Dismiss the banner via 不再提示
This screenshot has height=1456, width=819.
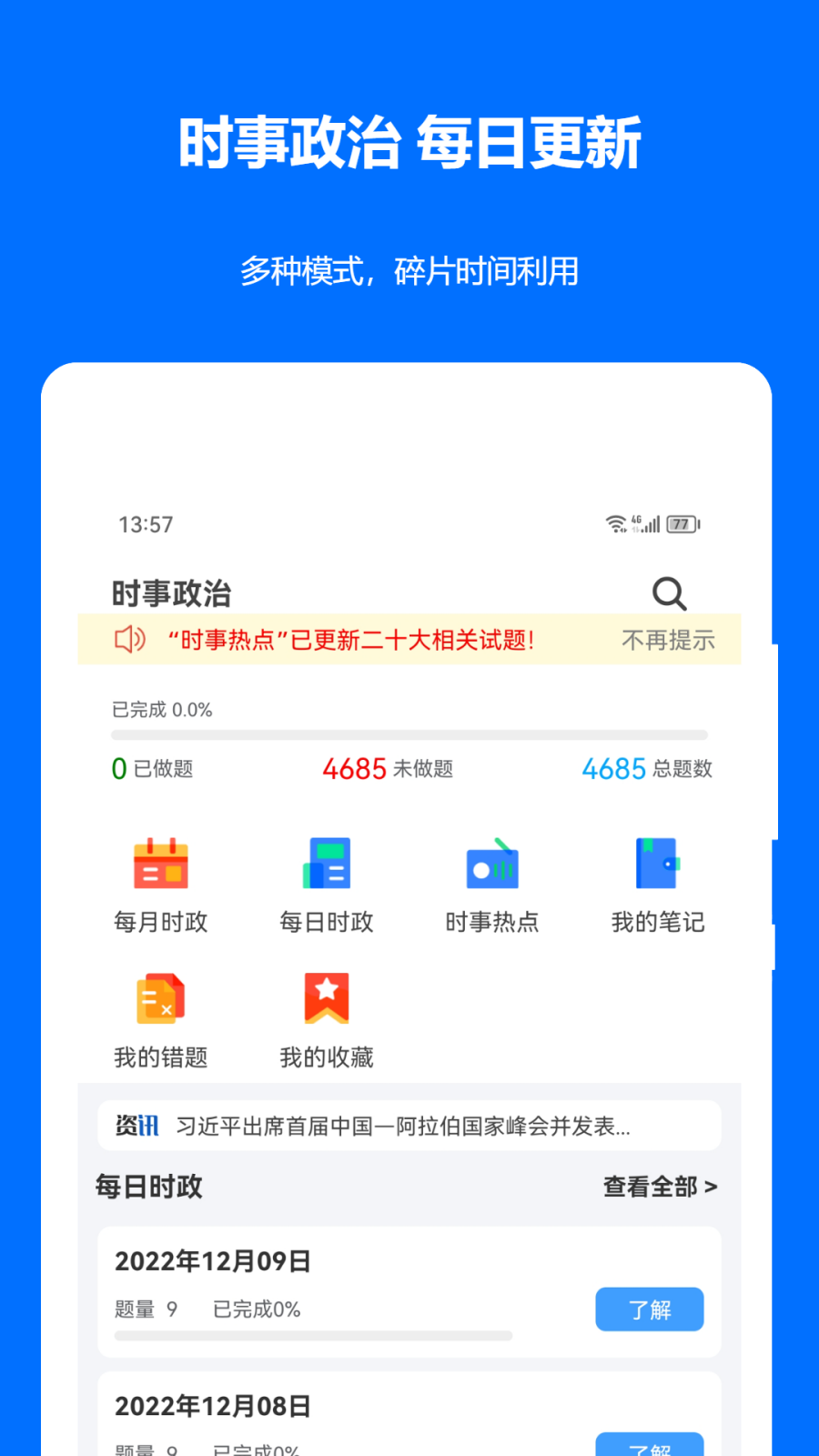coord(669,640)
